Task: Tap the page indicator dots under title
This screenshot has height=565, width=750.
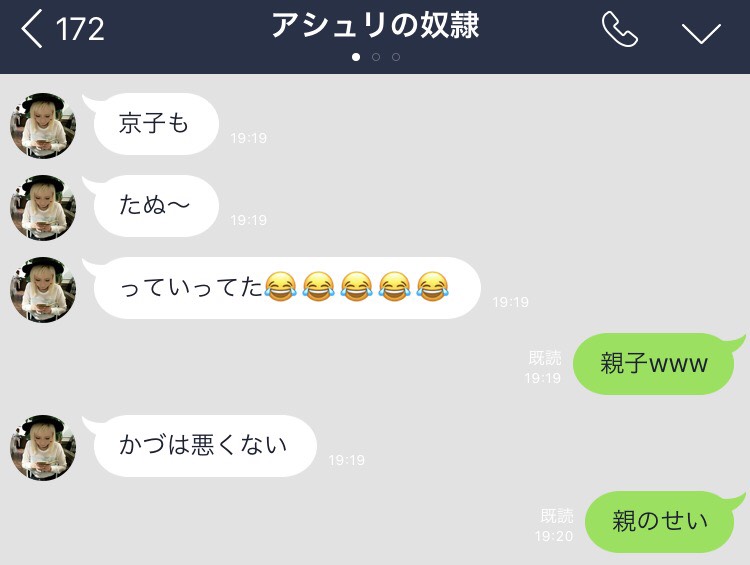Action: 375,57
